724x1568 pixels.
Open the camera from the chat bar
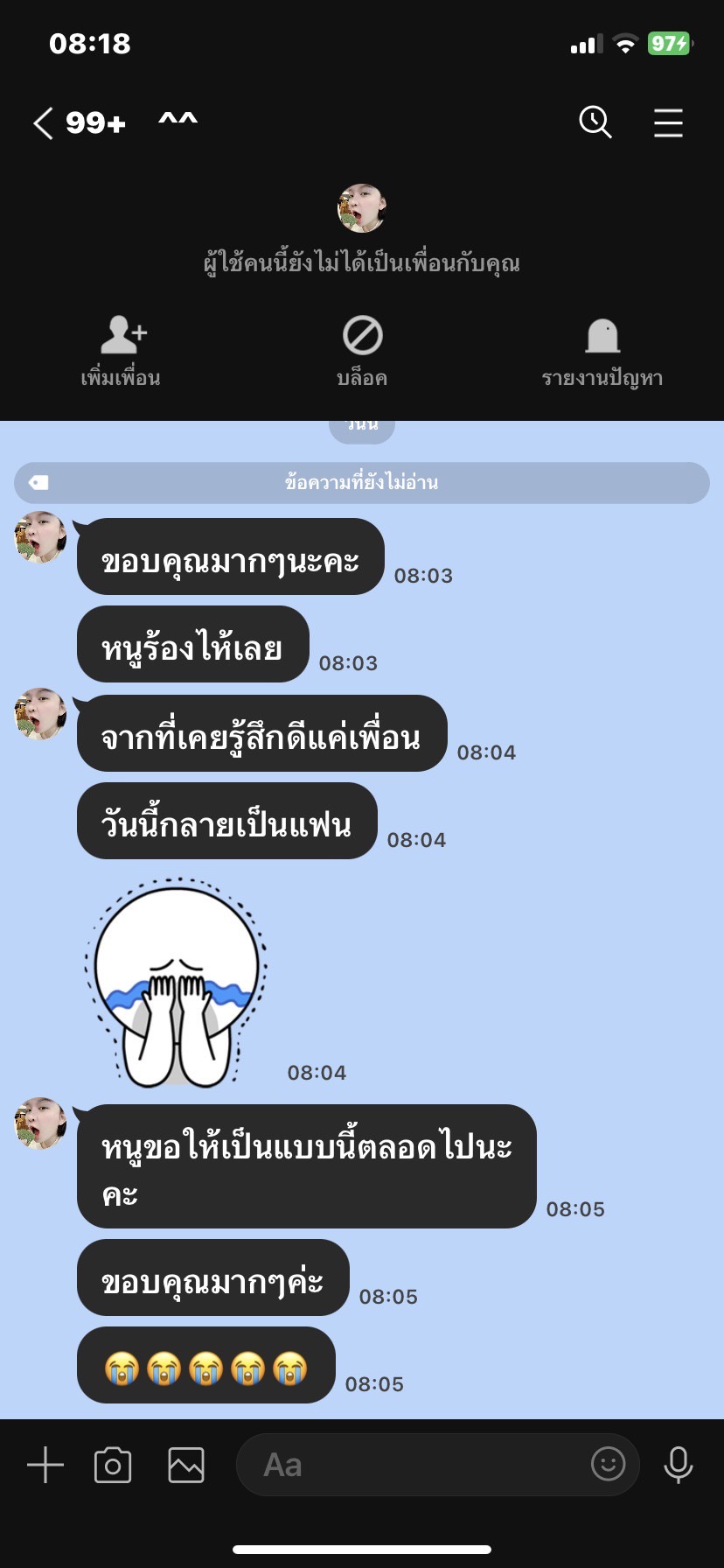coord(113,1464)
